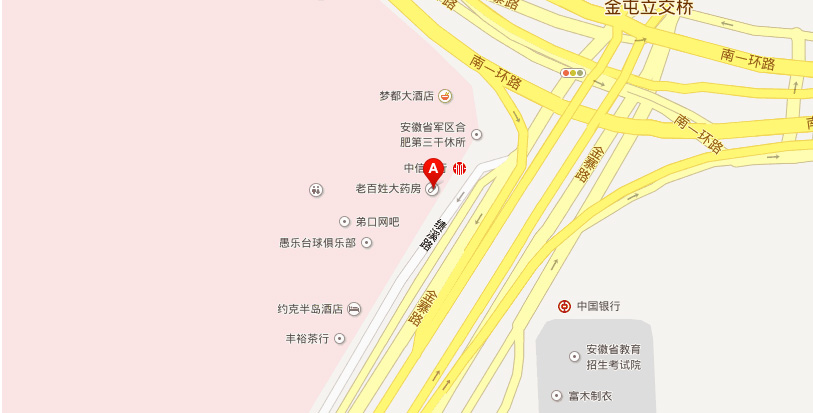
Task: Select 安徽省教育招生考试院 on the map
Action: pyautogui.click(x=574, y=357)
